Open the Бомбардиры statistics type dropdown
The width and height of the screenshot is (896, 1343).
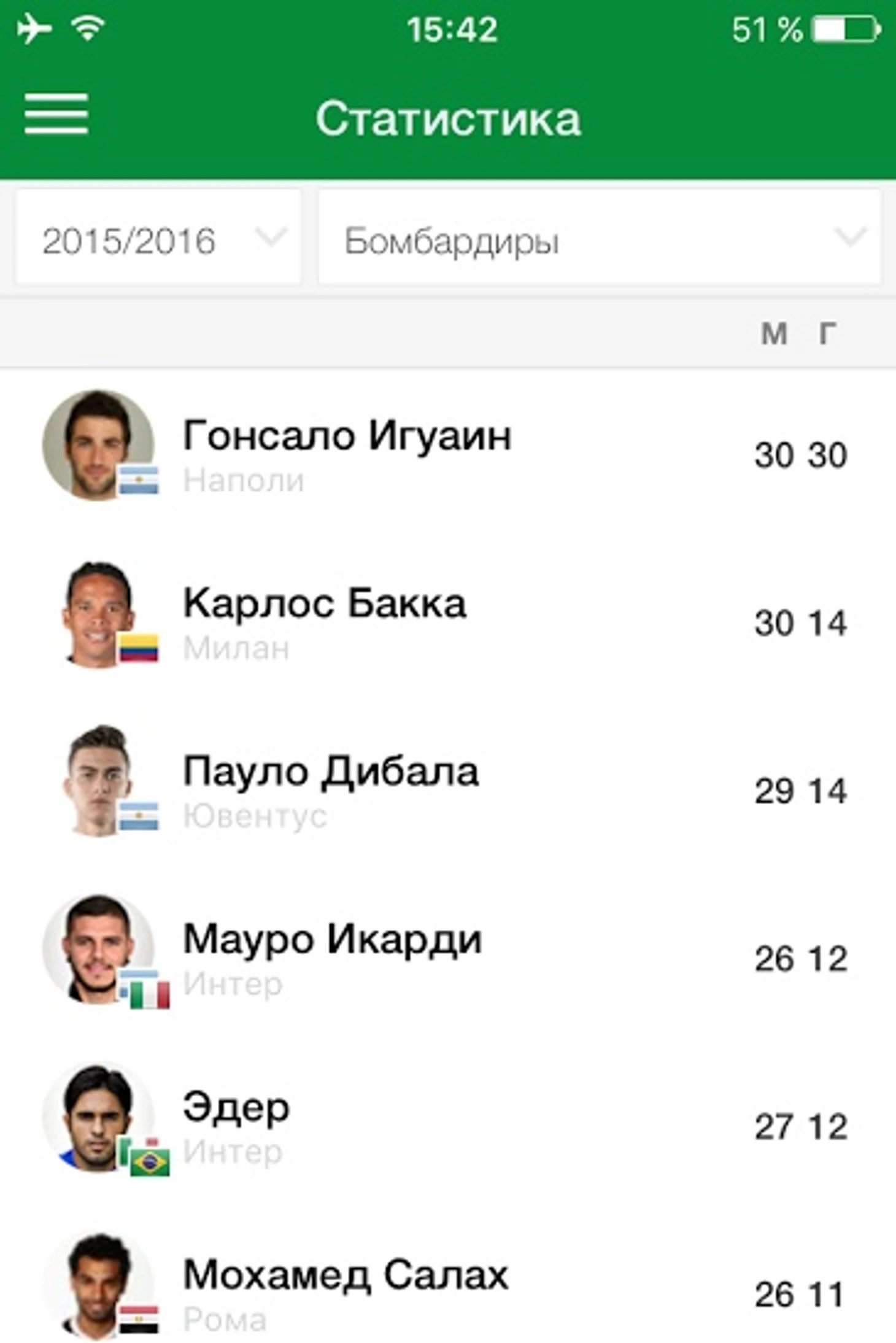(x=599, y=238)
